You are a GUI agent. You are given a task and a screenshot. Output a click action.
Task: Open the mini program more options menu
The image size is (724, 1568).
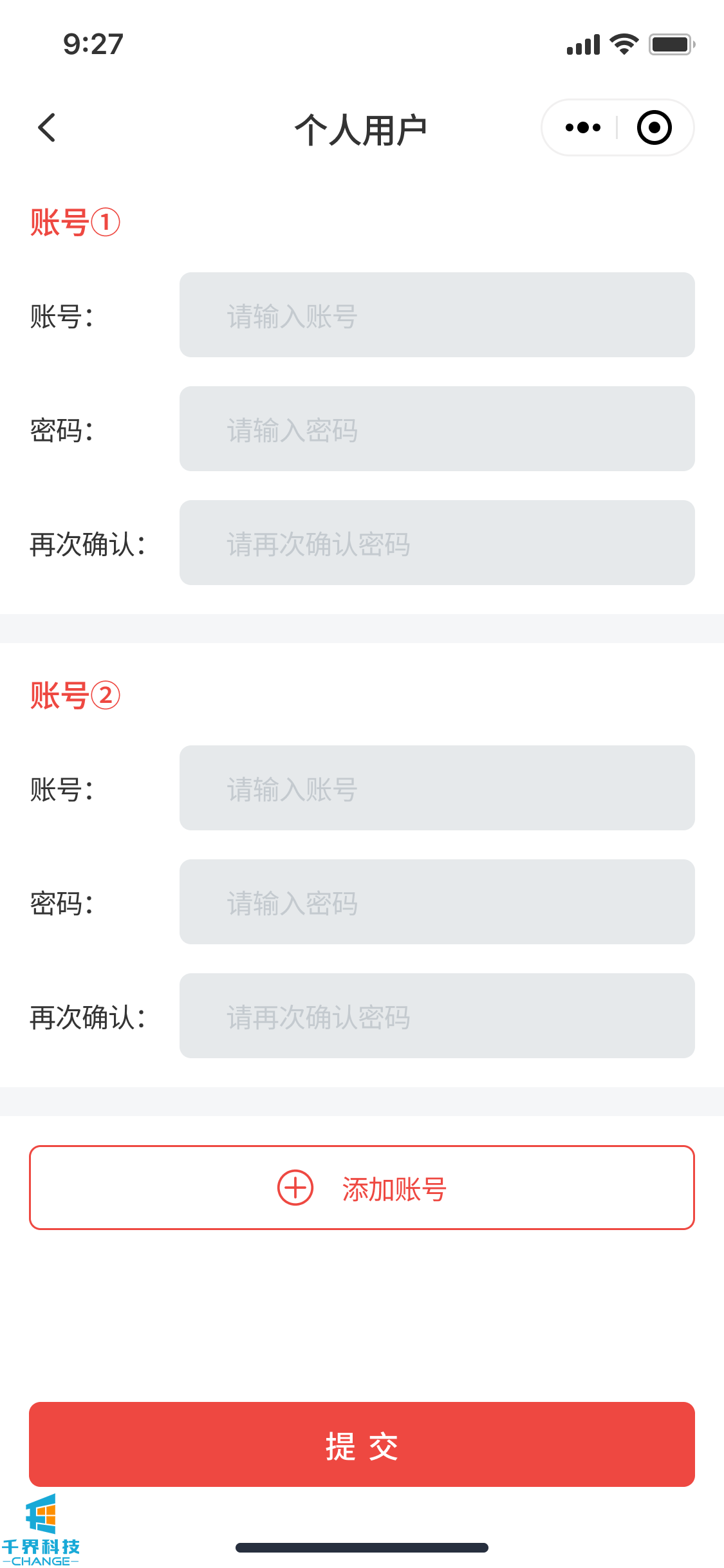tap(582, 127)
